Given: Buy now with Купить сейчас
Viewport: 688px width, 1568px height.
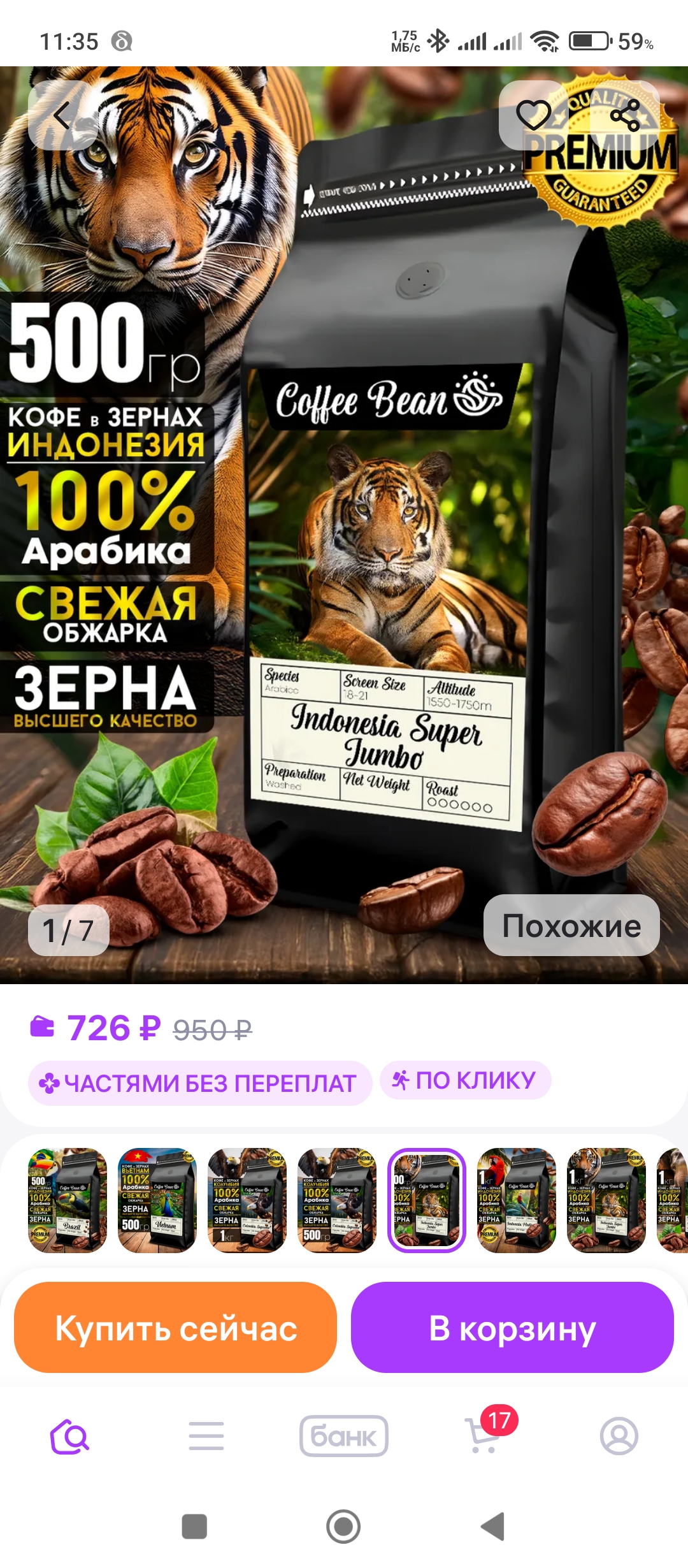Looking at the screenshot, I should [x=175, y=1328].
